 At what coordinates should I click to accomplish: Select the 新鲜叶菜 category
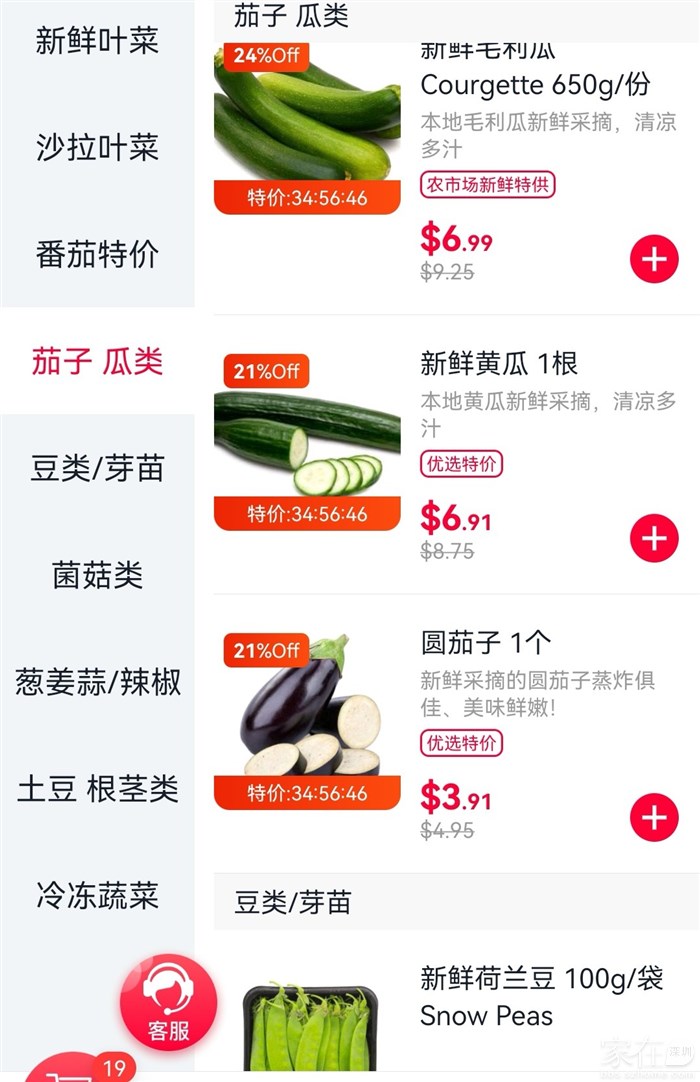97,41
